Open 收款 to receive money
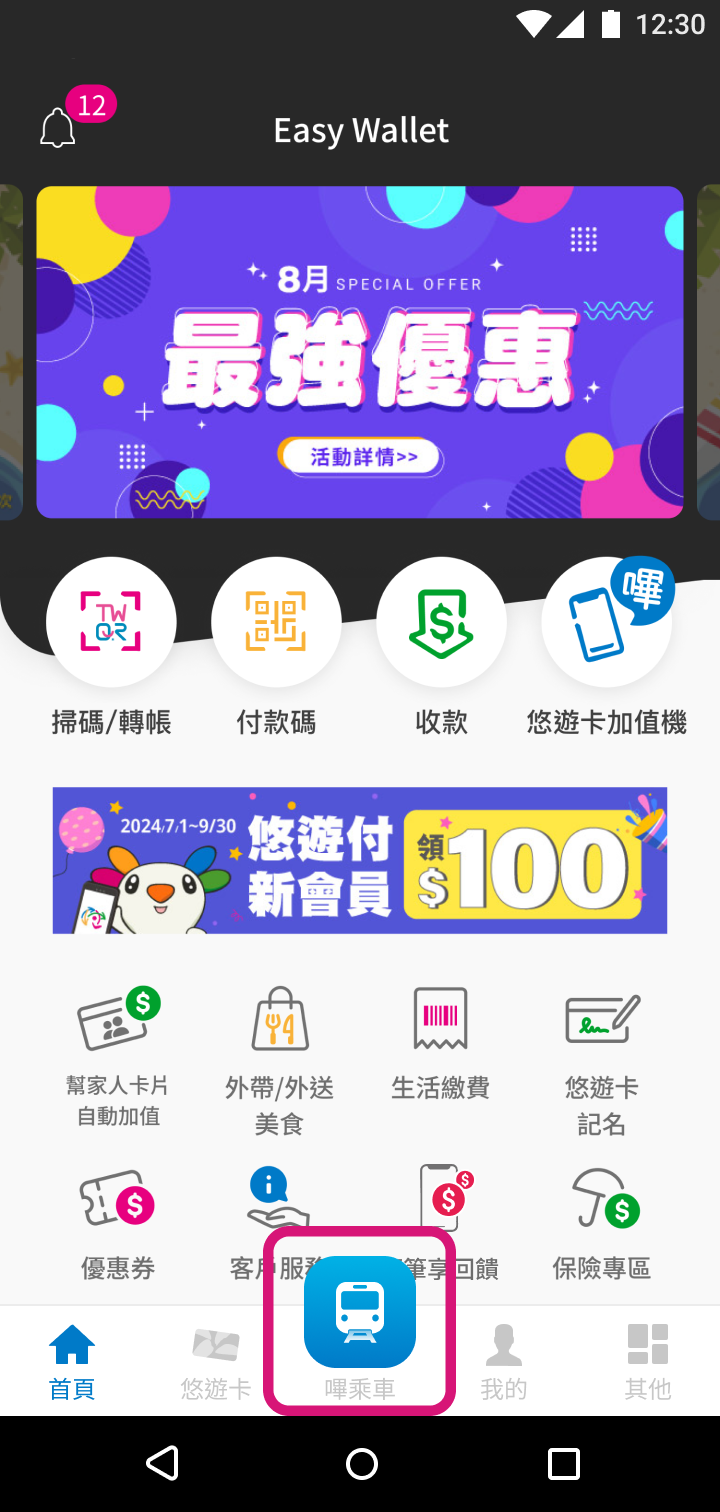 (441, 623)
